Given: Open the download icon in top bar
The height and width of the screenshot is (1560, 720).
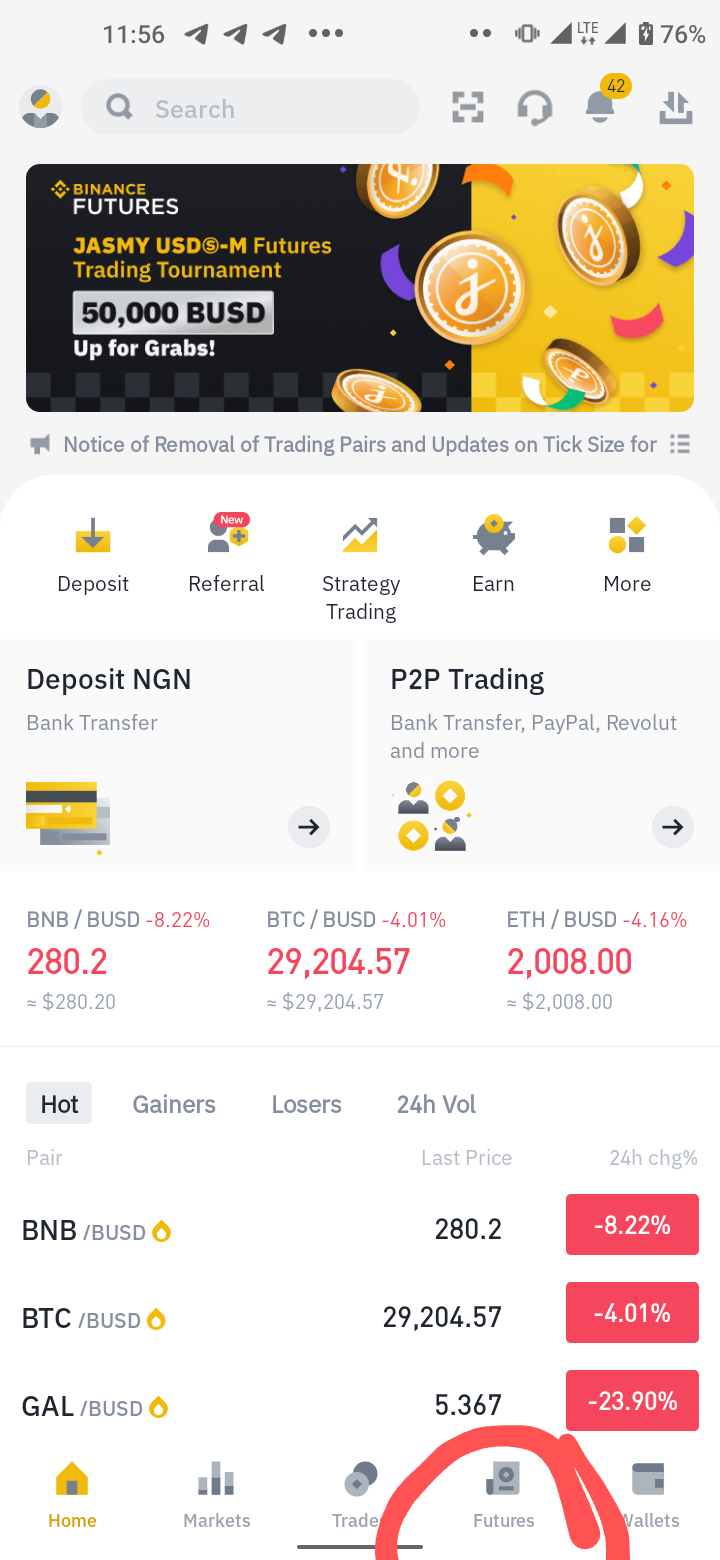Looking at the screenshot, I should (676, 107).
